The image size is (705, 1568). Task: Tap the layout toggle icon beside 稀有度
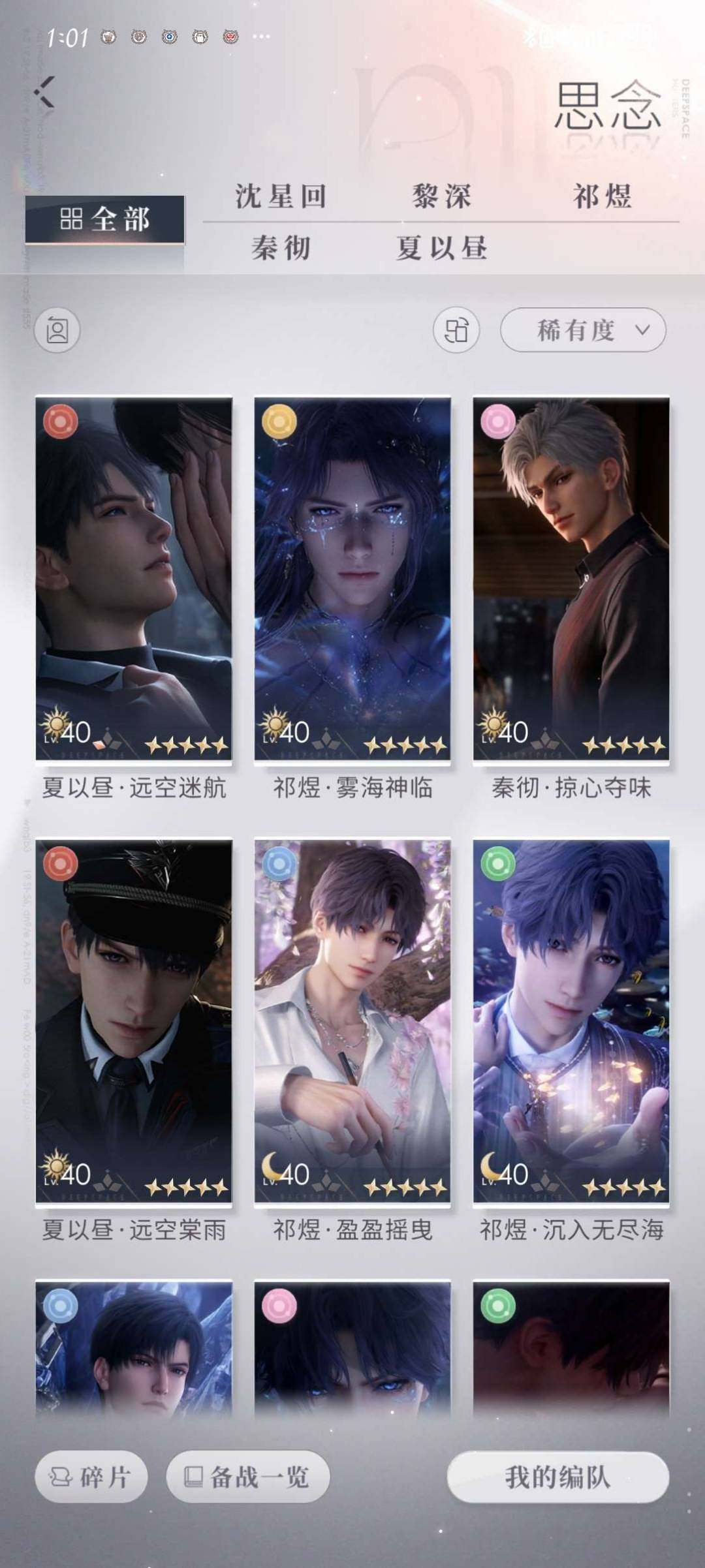coord(456,330)
